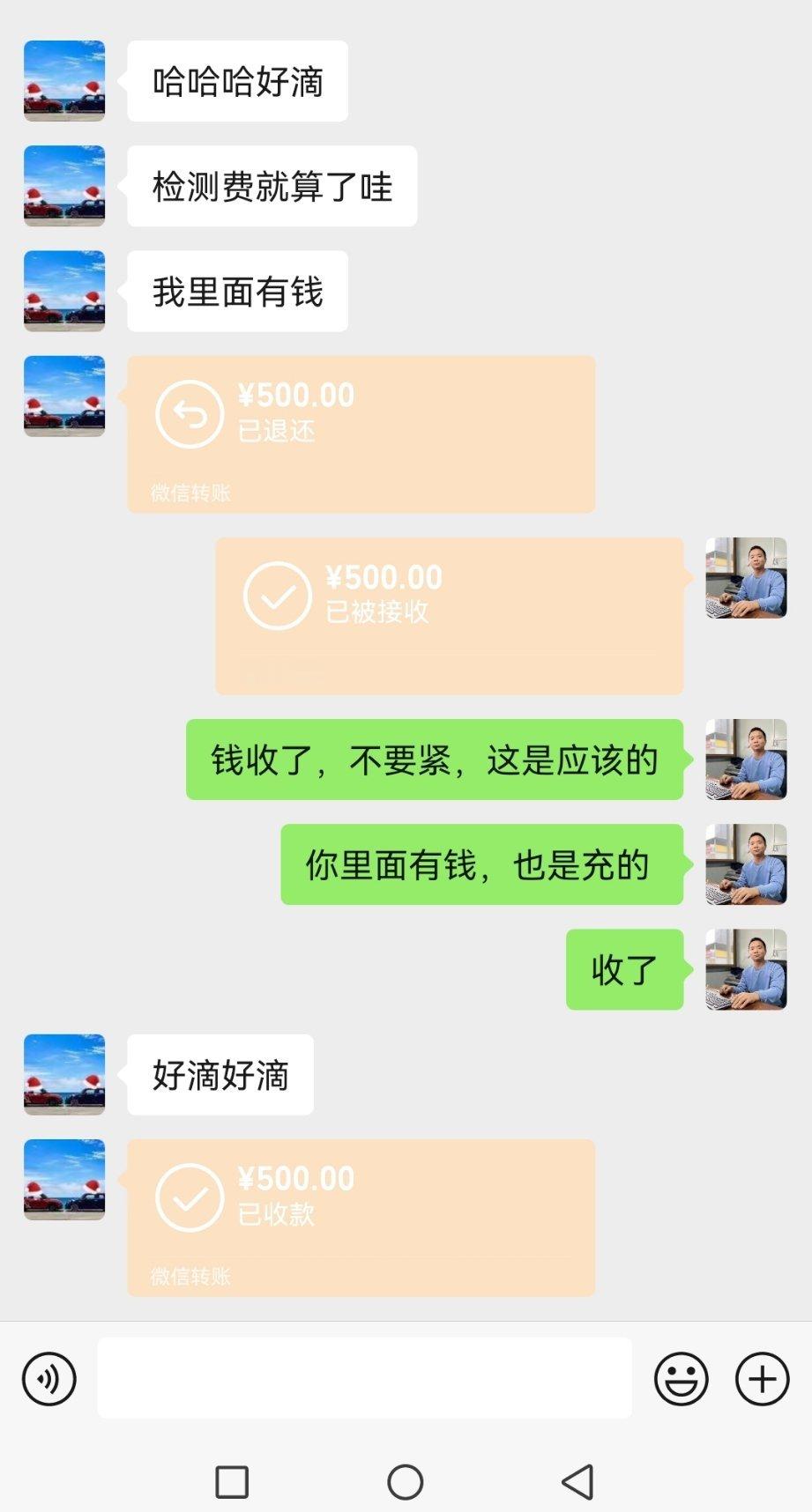Click the contact's car-themed avatar
The image size is (812, 1512).
click(x=63, y=79)
